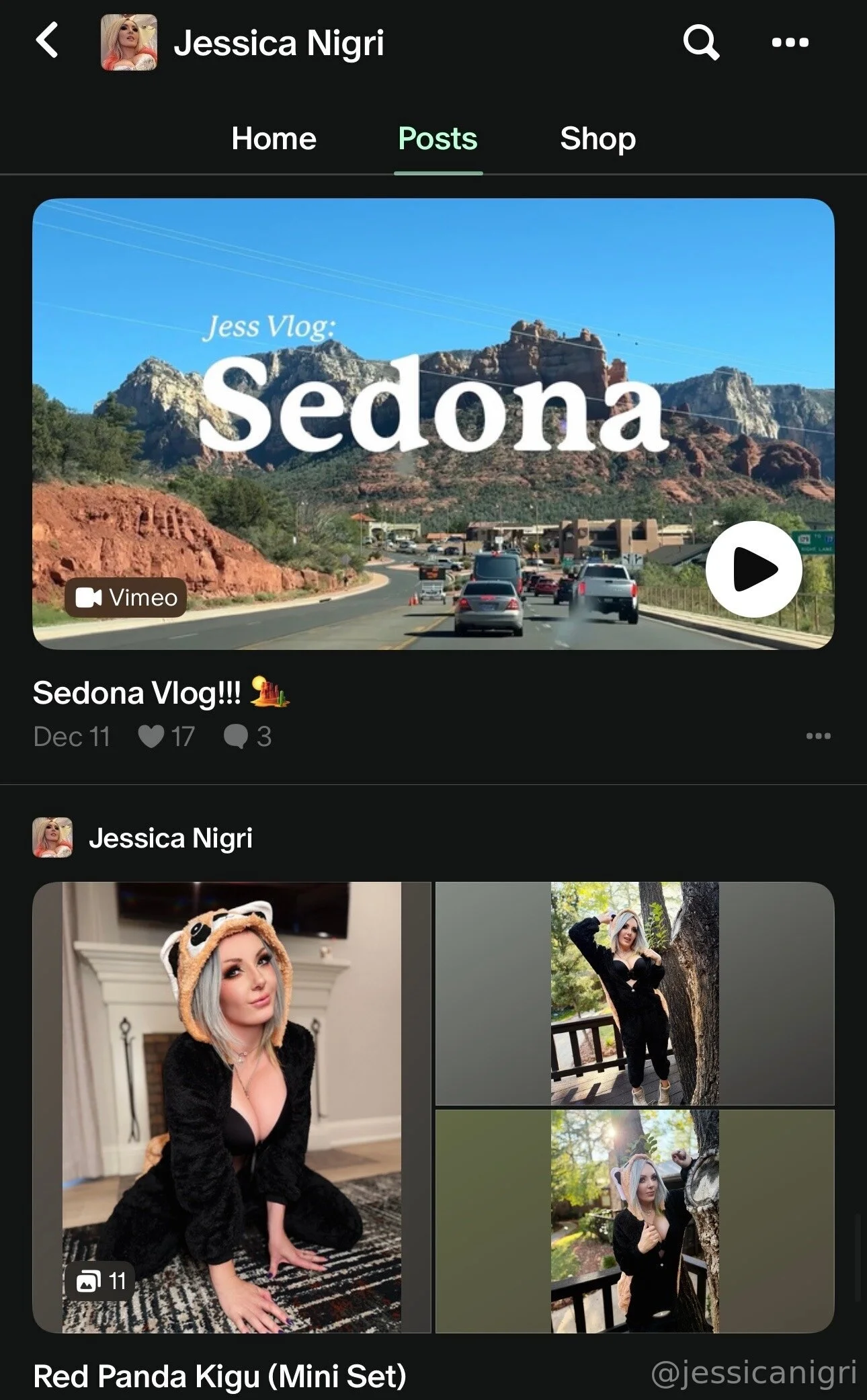The height and width of the screenshot is (1400, 867).
Task: View the bottom-right Red Panda Kigu photo
Action: (634, 1221)
